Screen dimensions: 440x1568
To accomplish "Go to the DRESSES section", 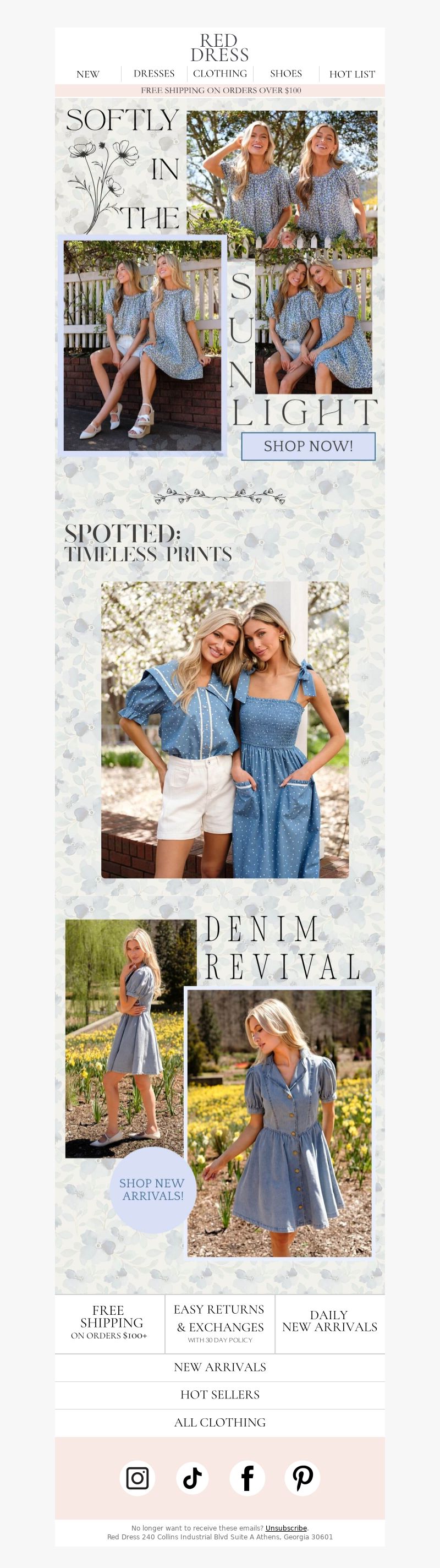I will [154, 74].
